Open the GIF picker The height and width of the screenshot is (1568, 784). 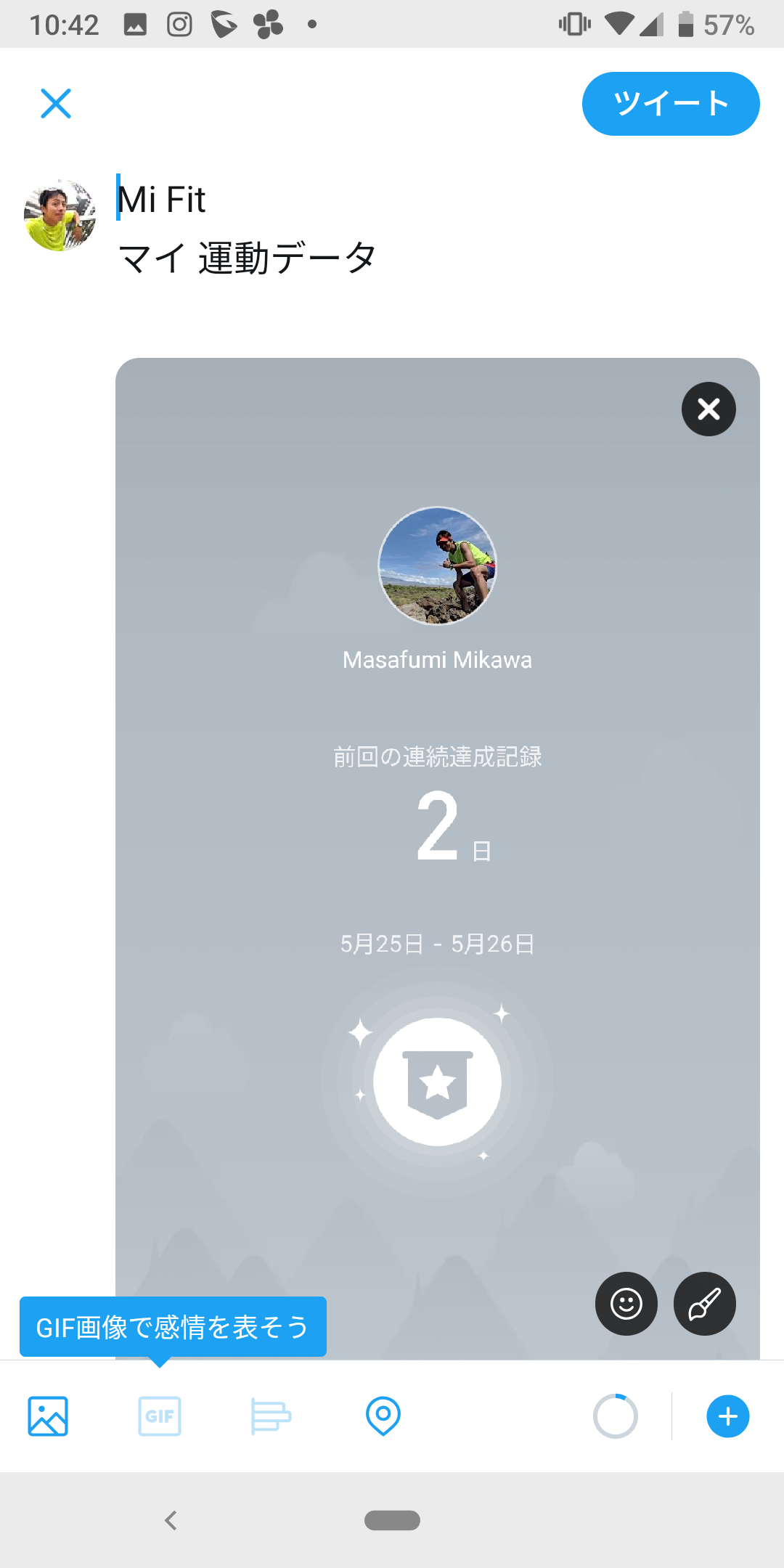tap(160, 1416)
